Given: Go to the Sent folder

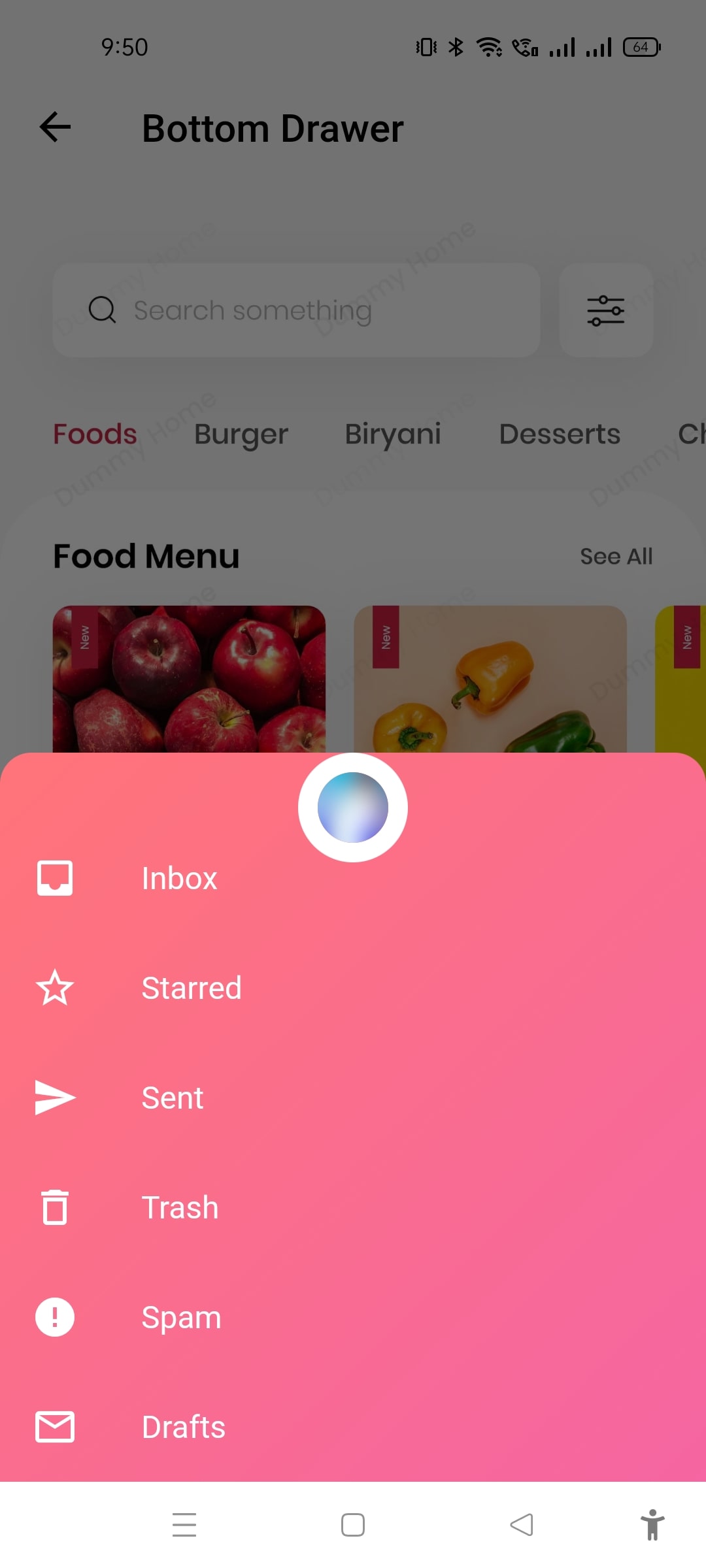Looking at the screenshot, I should click(x=173, y=1098).
